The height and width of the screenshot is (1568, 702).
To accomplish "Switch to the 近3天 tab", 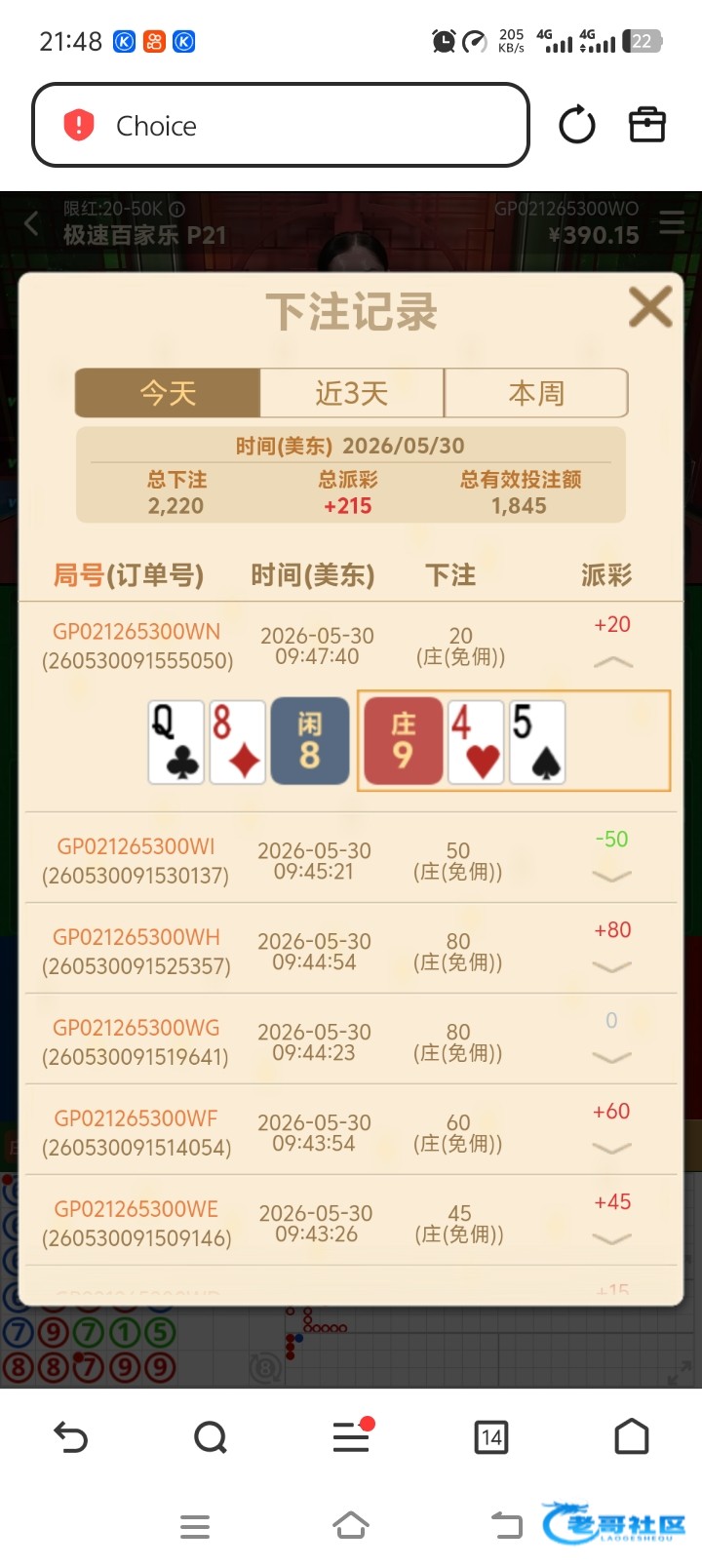I will pos(352,393).
